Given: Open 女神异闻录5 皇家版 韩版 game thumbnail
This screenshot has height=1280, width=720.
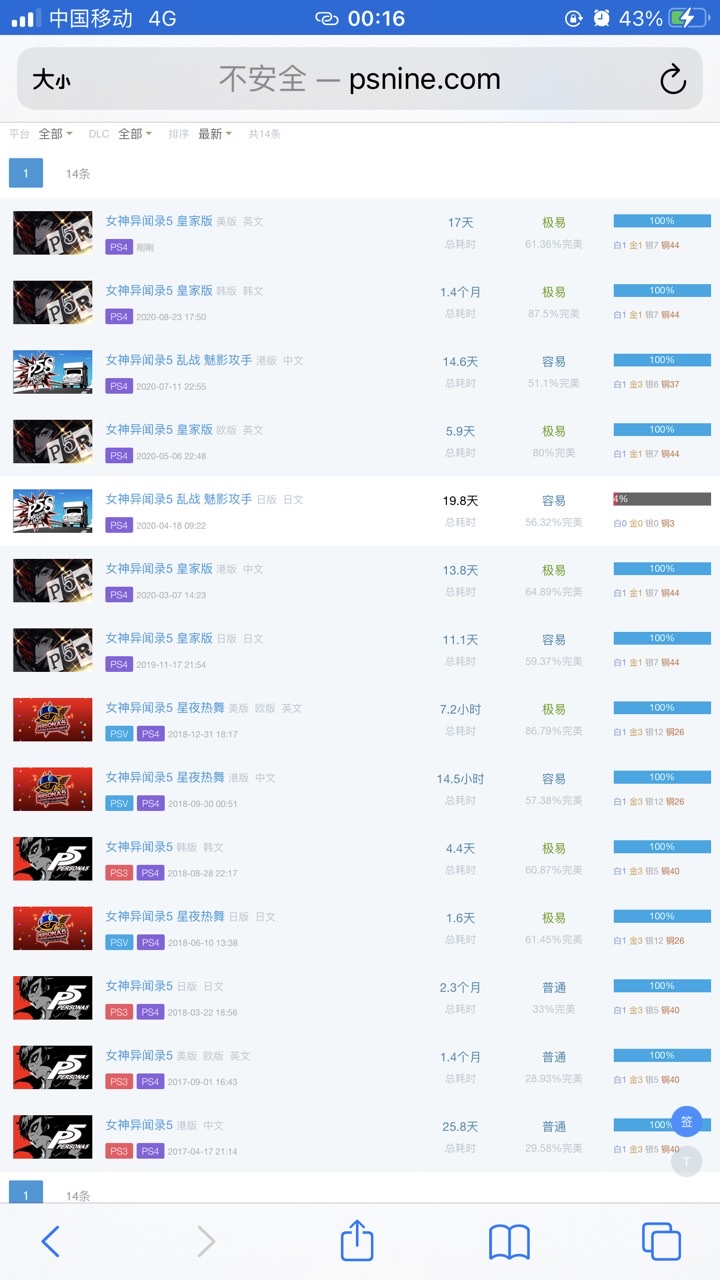Looking at the screenshot, I should point(52,302).
